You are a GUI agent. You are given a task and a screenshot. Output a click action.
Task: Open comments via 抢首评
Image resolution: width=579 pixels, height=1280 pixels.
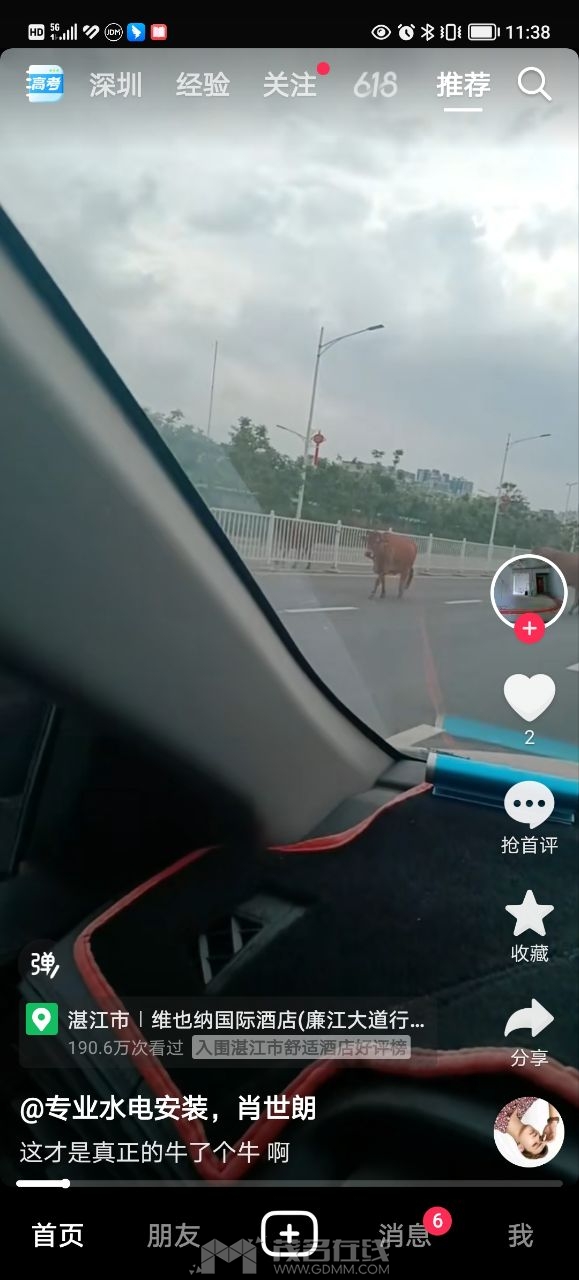(x=529, y=817)
